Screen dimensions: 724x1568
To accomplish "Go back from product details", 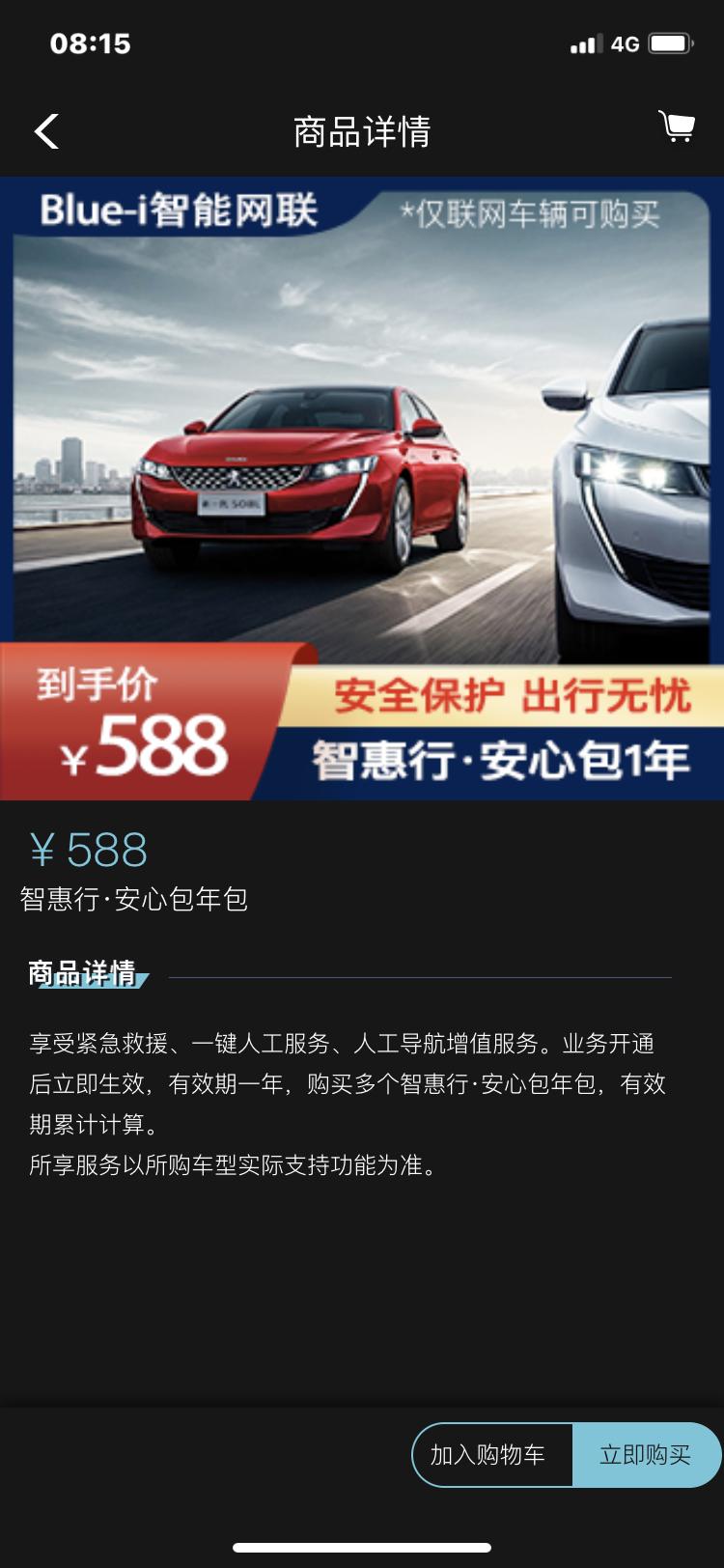I will [46, 131].
